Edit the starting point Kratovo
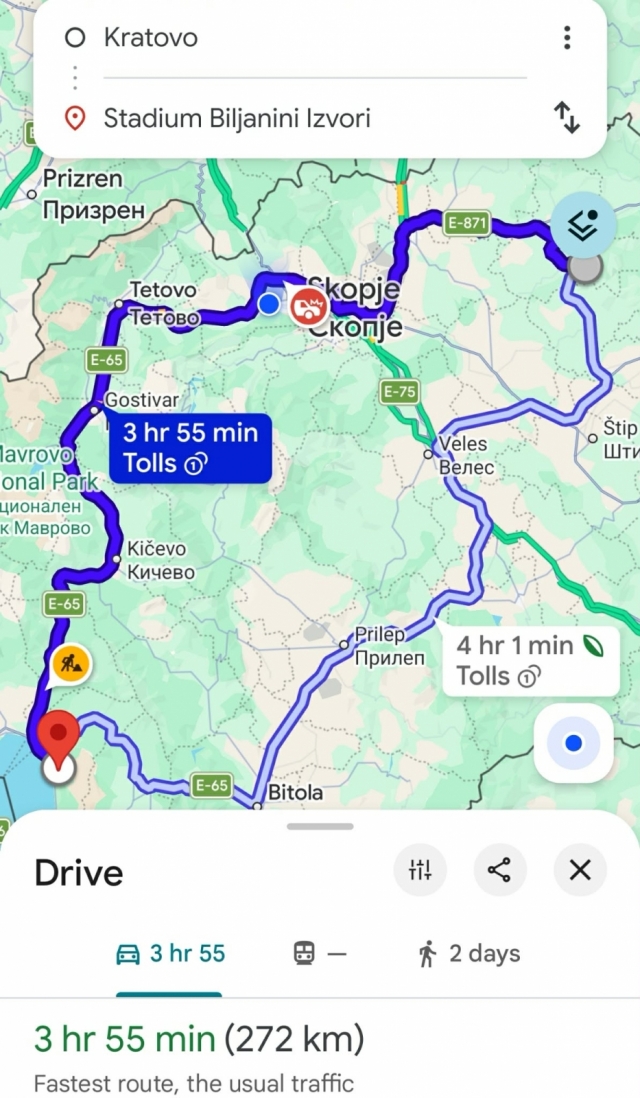This screenshot has width=640, height=1098. click(300, 38)
